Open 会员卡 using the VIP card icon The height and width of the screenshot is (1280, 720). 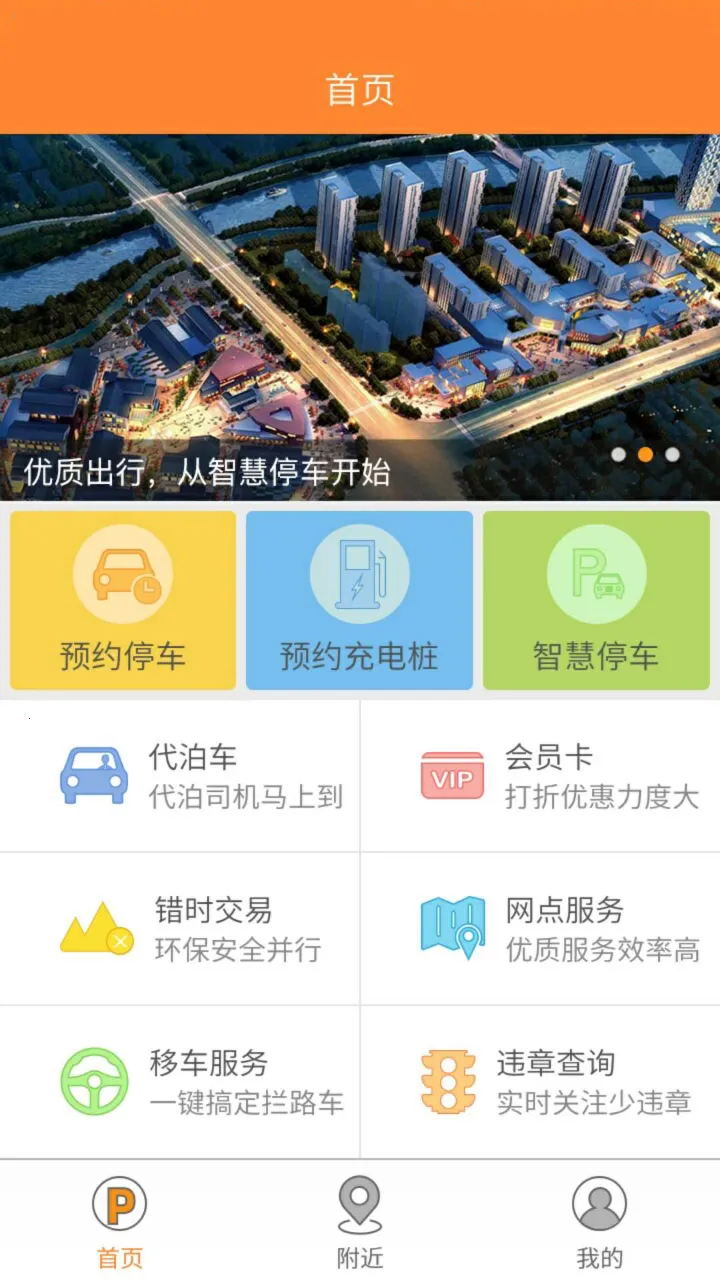click(452, 775)
